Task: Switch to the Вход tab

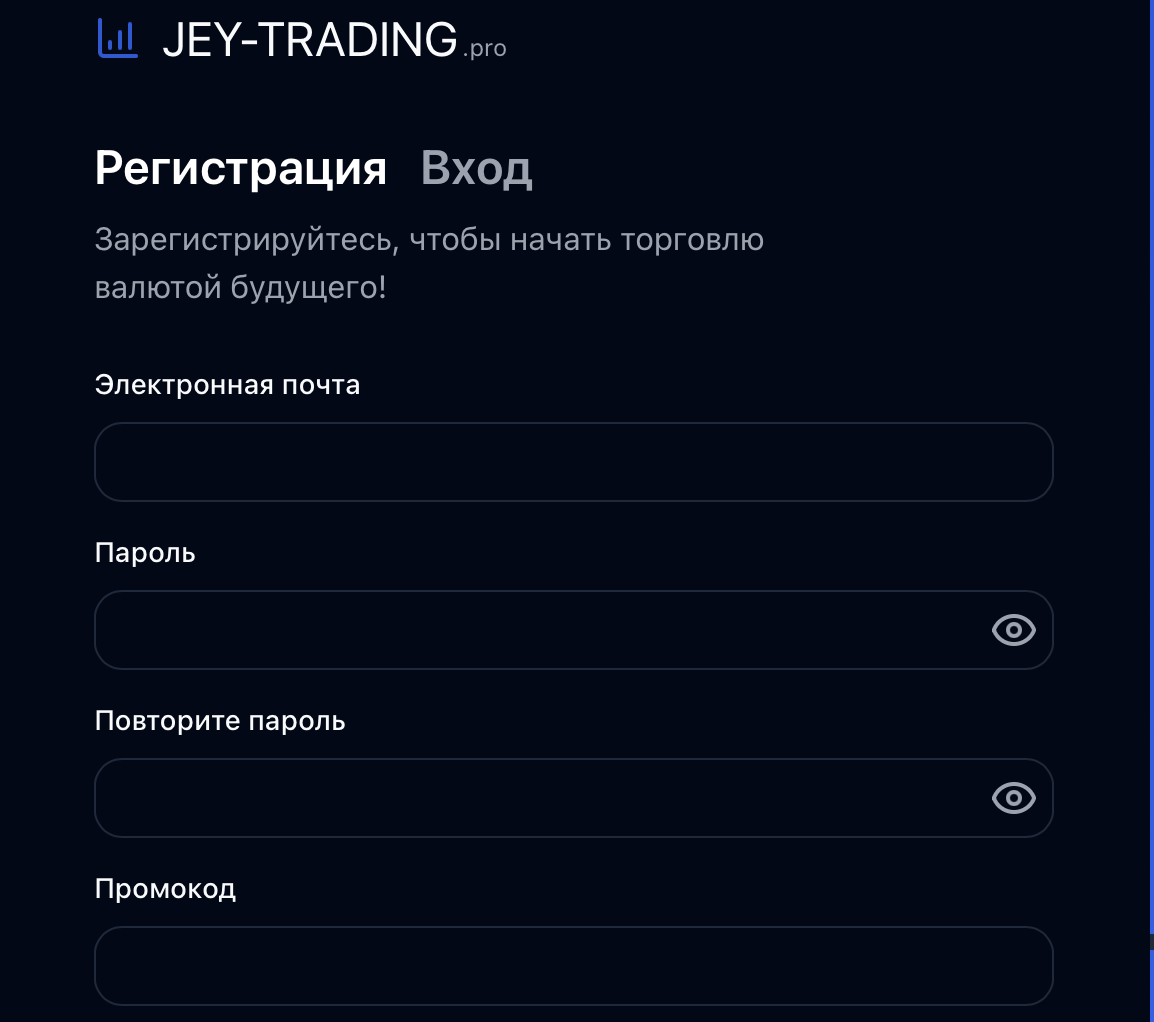Action: point(476,168)
